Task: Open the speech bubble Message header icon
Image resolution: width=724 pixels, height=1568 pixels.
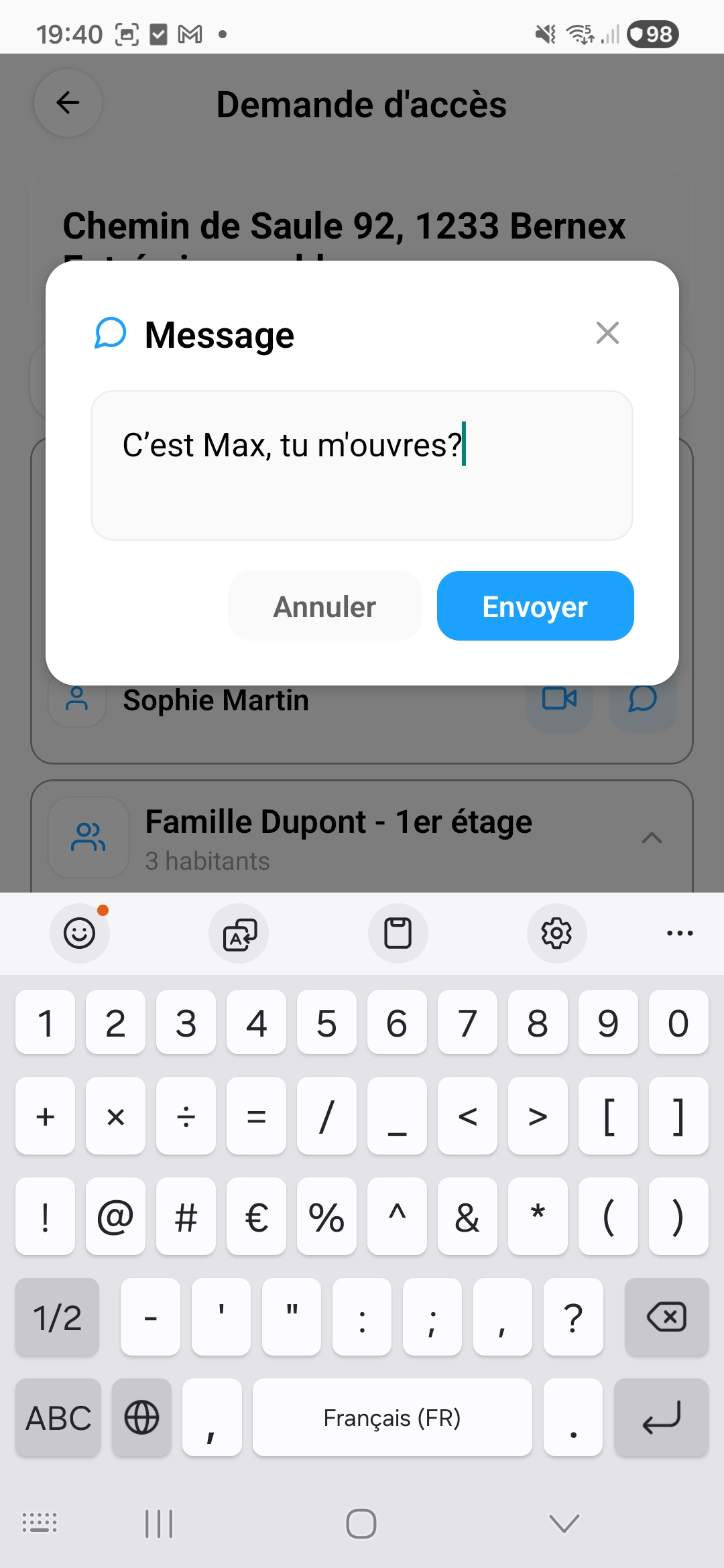Action: click(109, 334)
